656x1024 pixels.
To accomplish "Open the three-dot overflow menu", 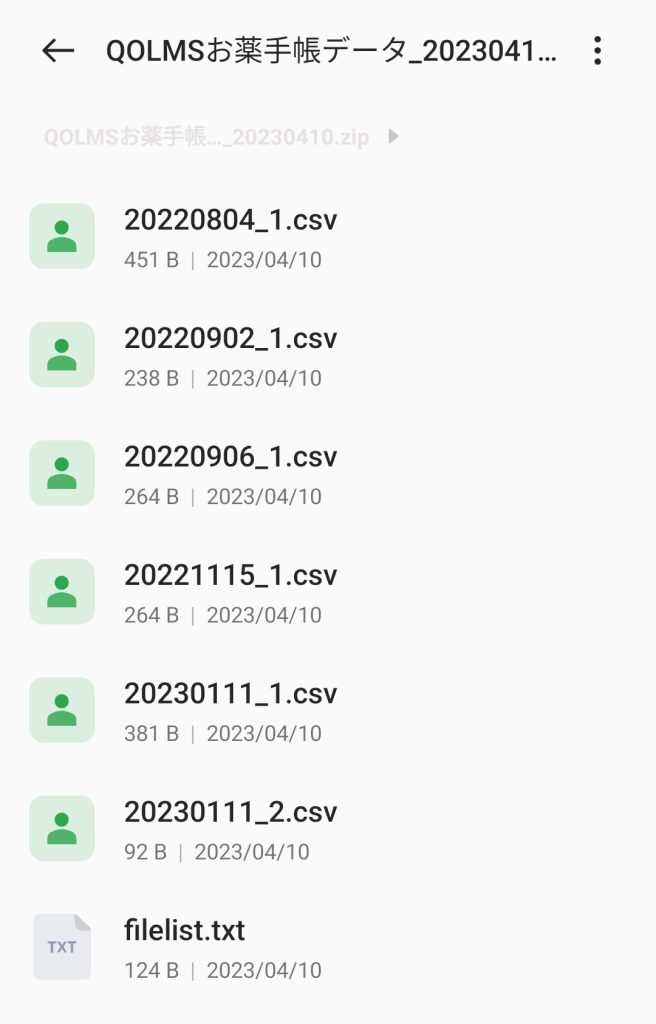I will coord(597,51).
